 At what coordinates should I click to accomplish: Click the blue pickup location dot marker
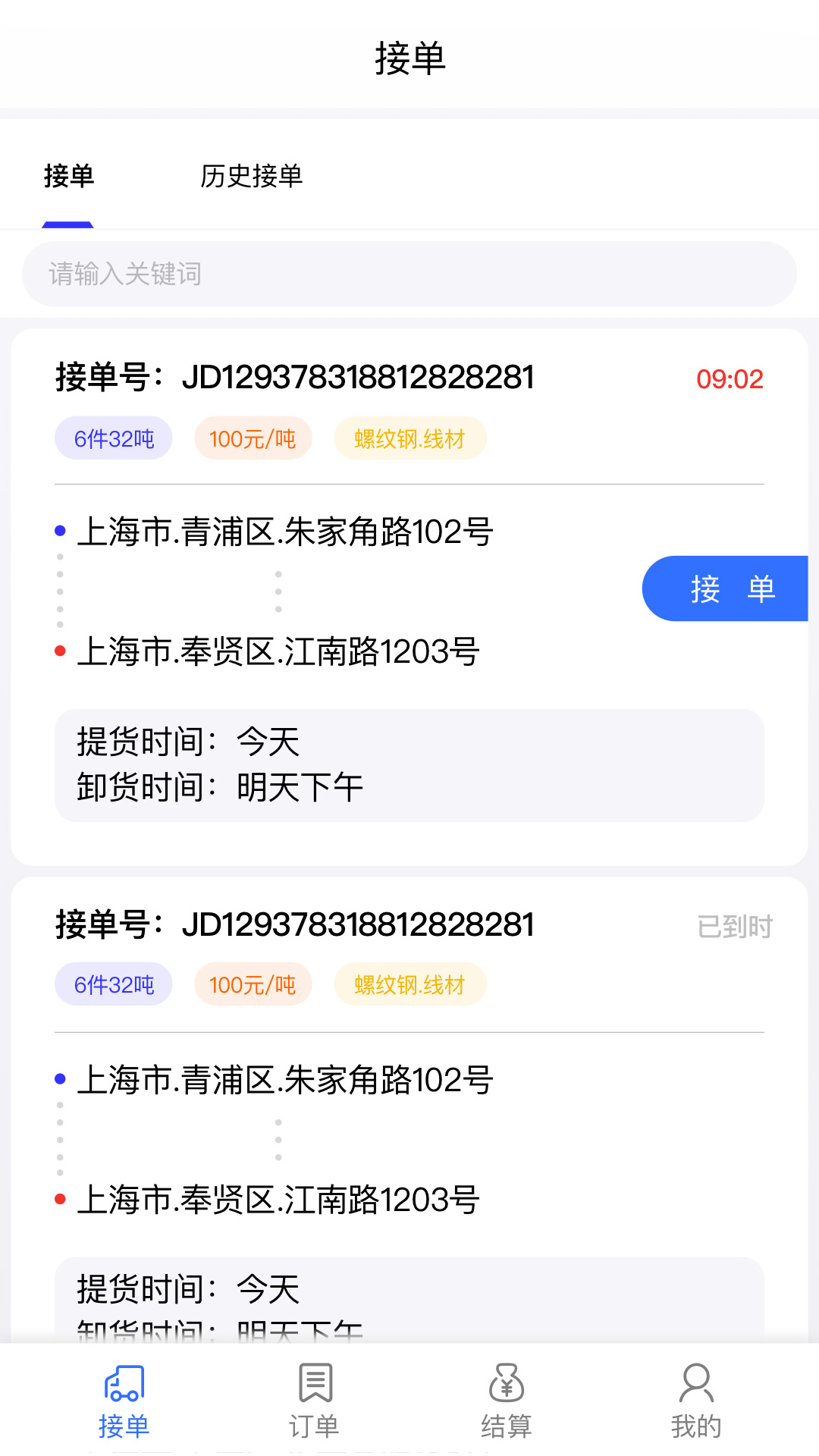[60, 532]
